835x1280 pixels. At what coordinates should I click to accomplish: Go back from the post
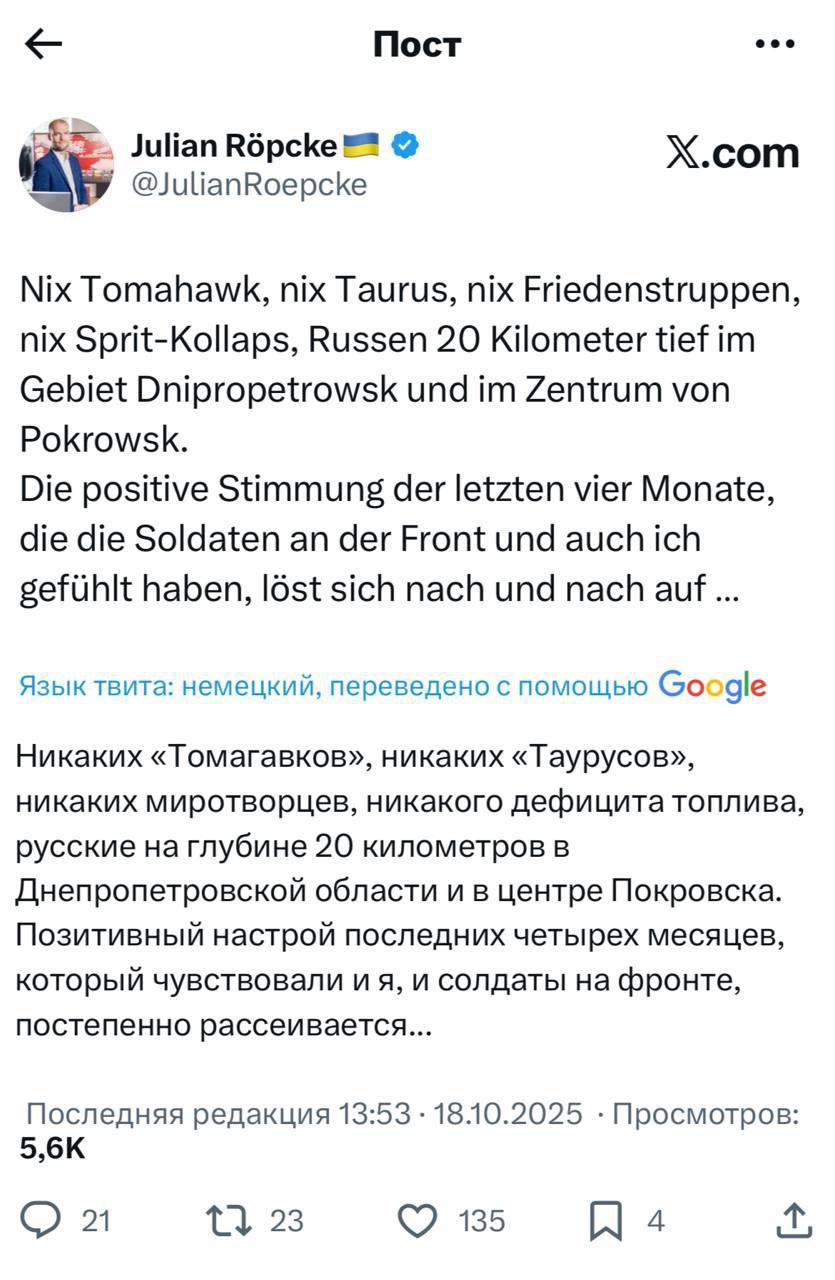(43, 44)
